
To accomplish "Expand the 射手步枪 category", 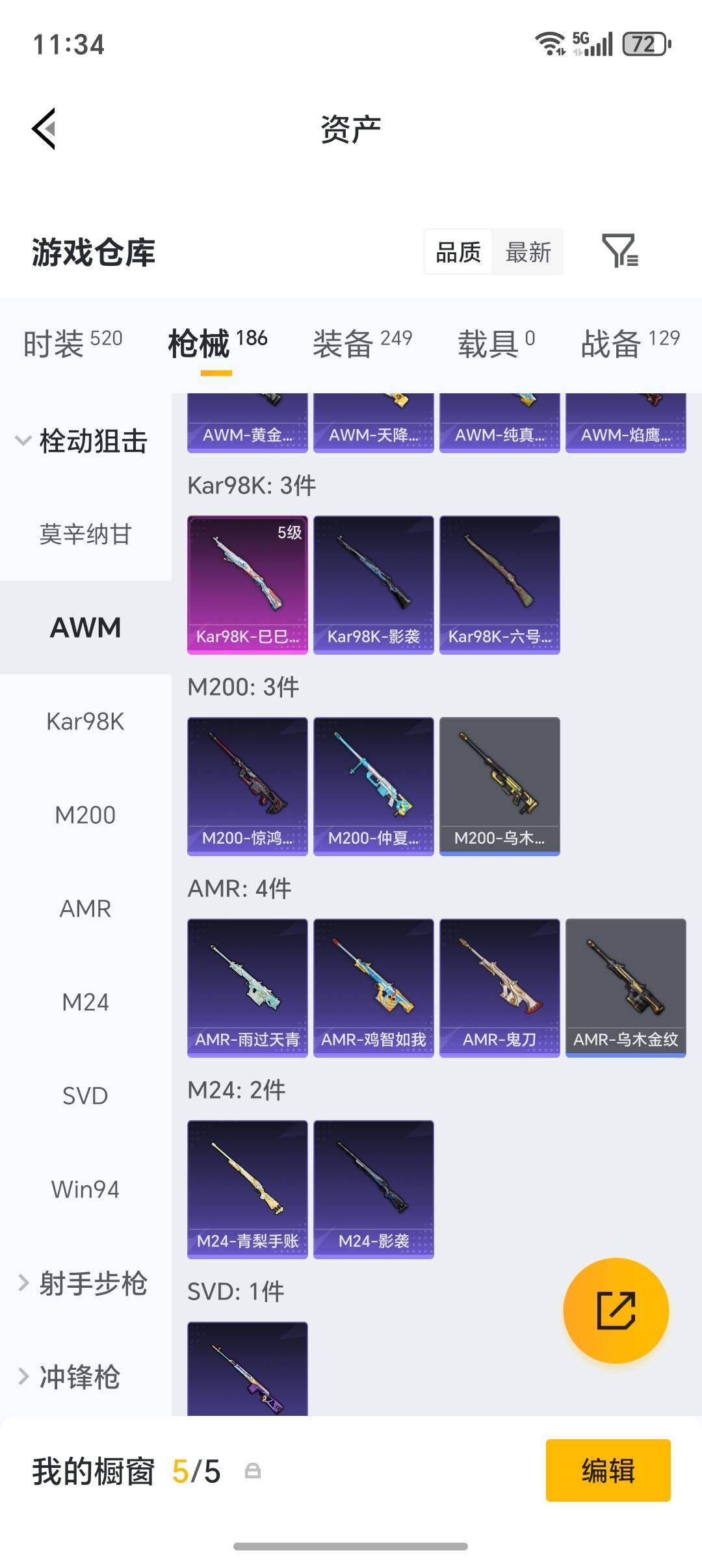I will coord(83,1283).
